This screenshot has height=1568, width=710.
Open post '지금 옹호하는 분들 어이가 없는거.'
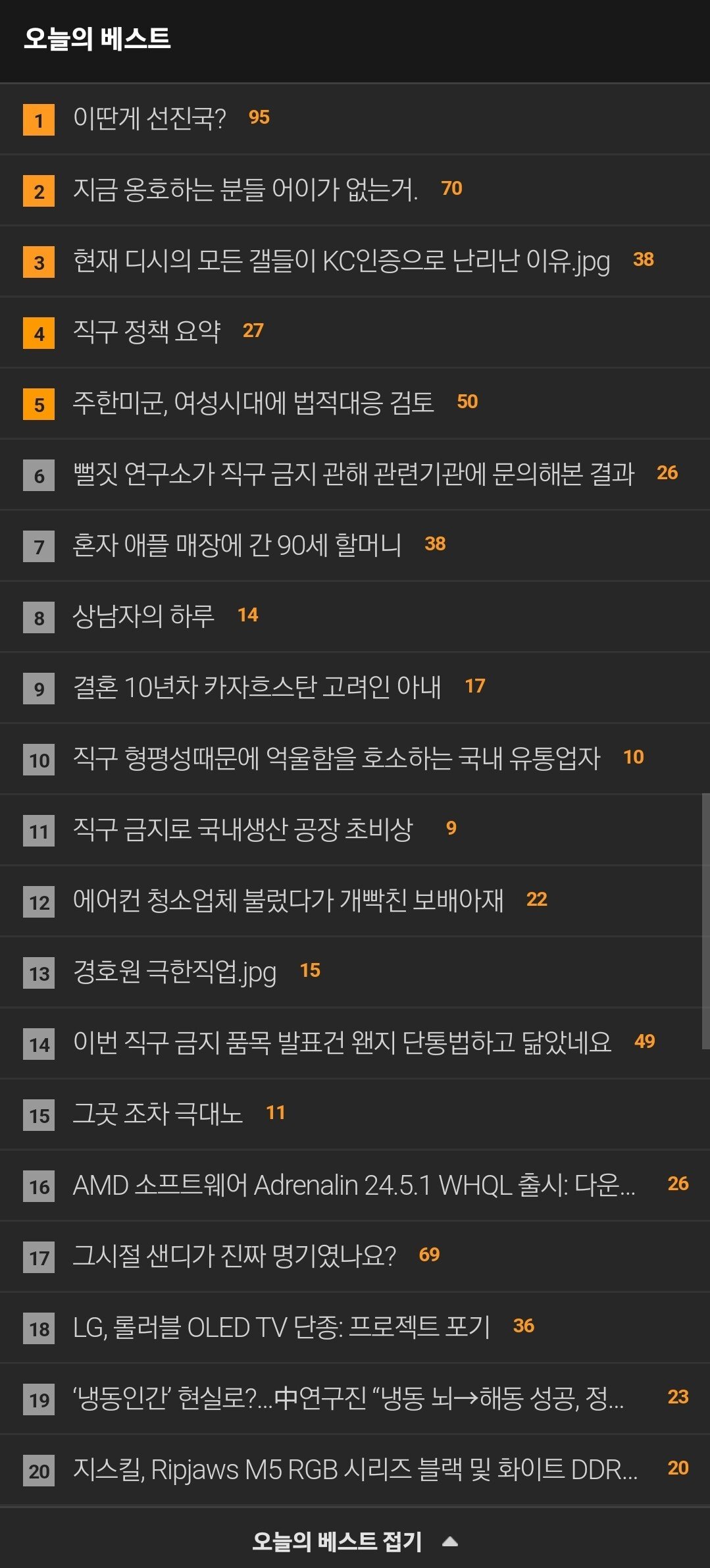pyautogui.click(x=245, y=190)
